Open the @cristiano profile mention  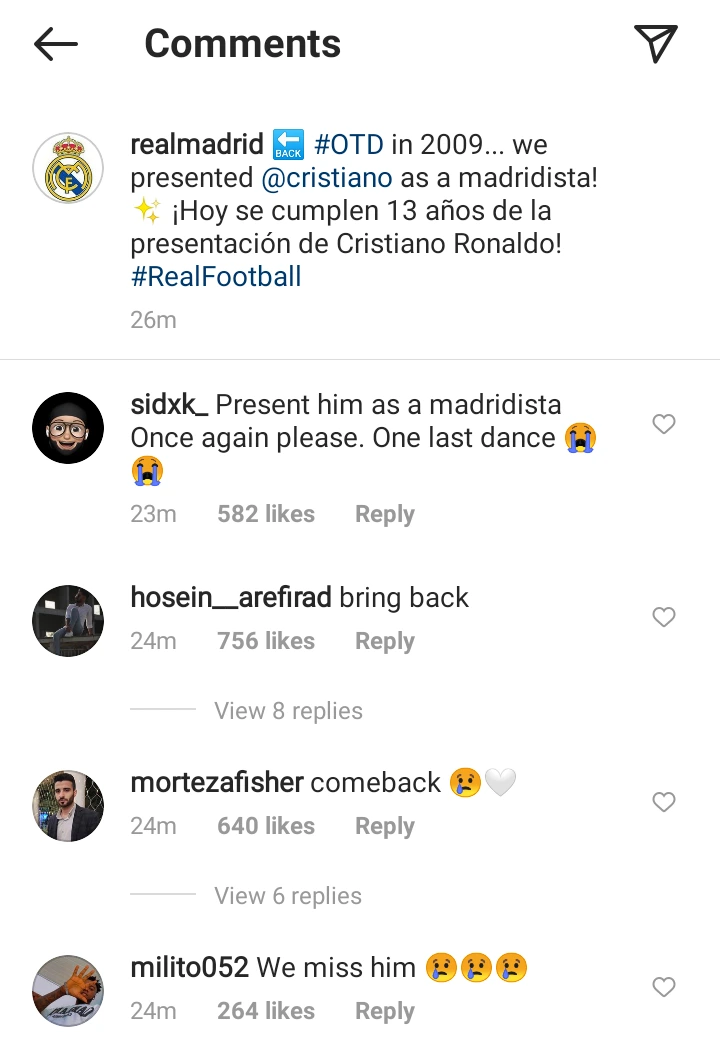pos(326,179)
